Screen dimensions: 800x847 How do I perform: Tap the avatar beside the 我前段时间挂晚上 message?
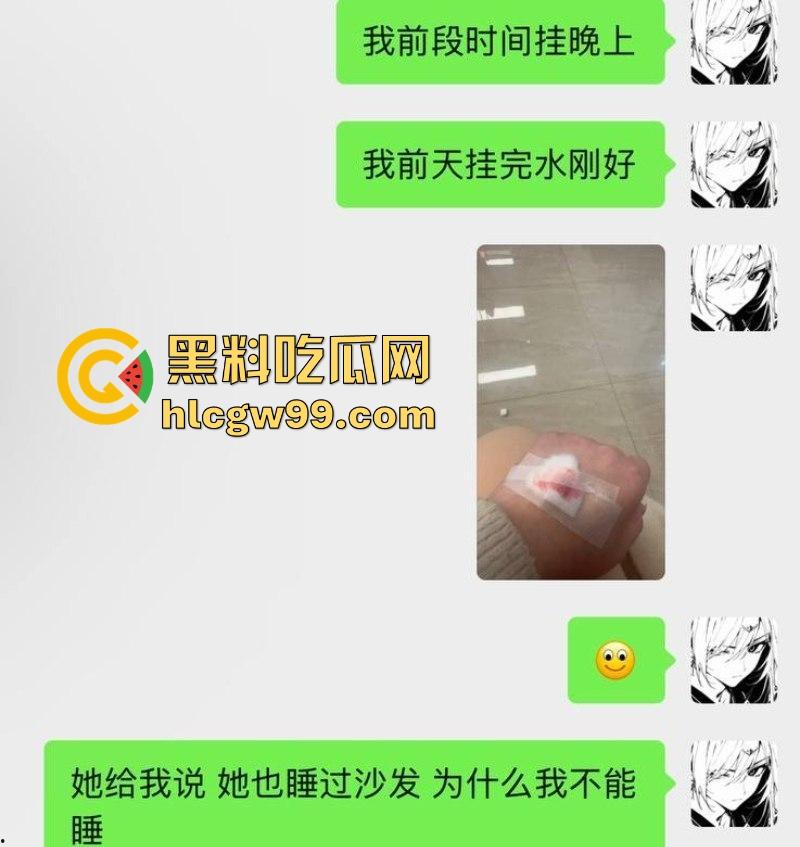tap(734, 42)
